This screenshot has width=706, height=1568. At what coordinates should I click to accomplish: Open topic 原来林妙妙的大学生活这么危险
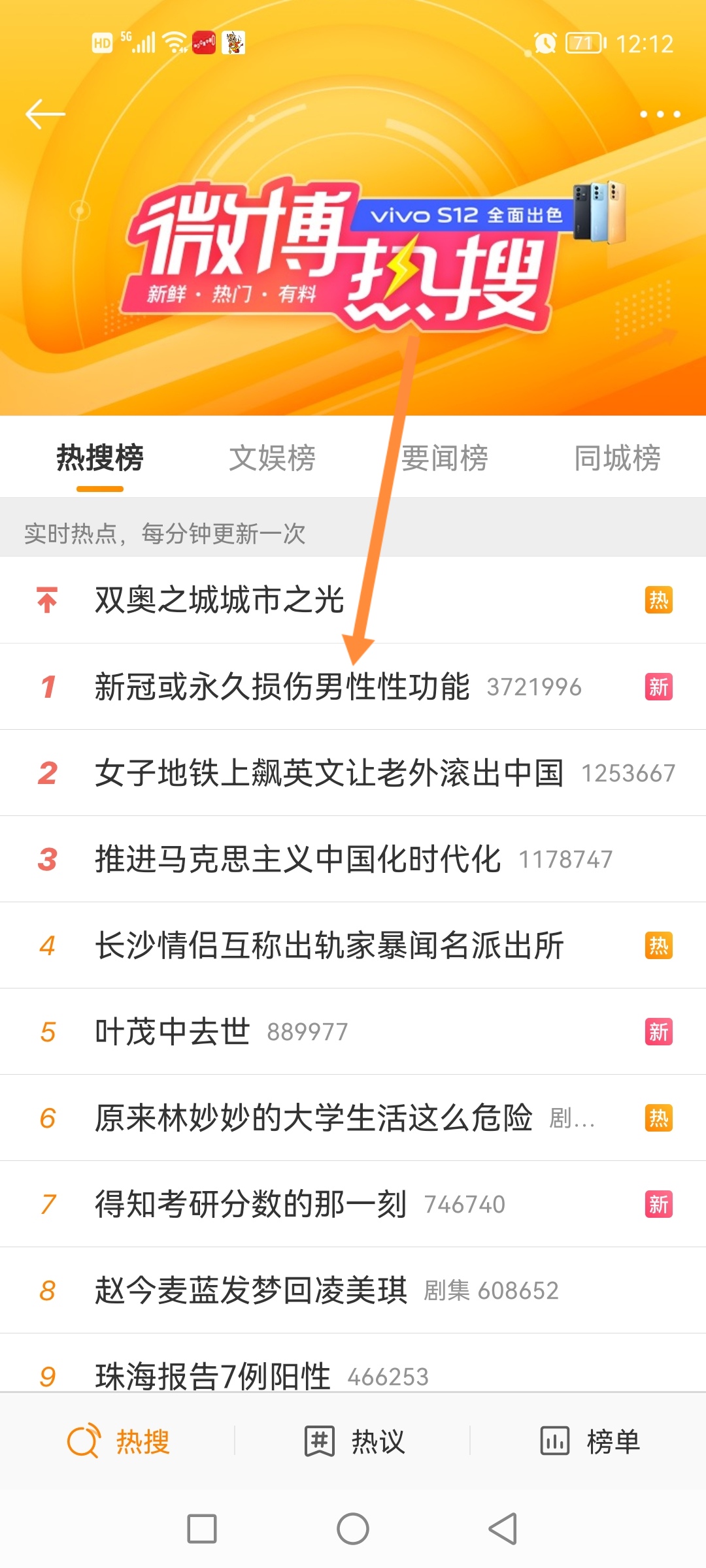pyautogui.click(x=353, y=1118)
